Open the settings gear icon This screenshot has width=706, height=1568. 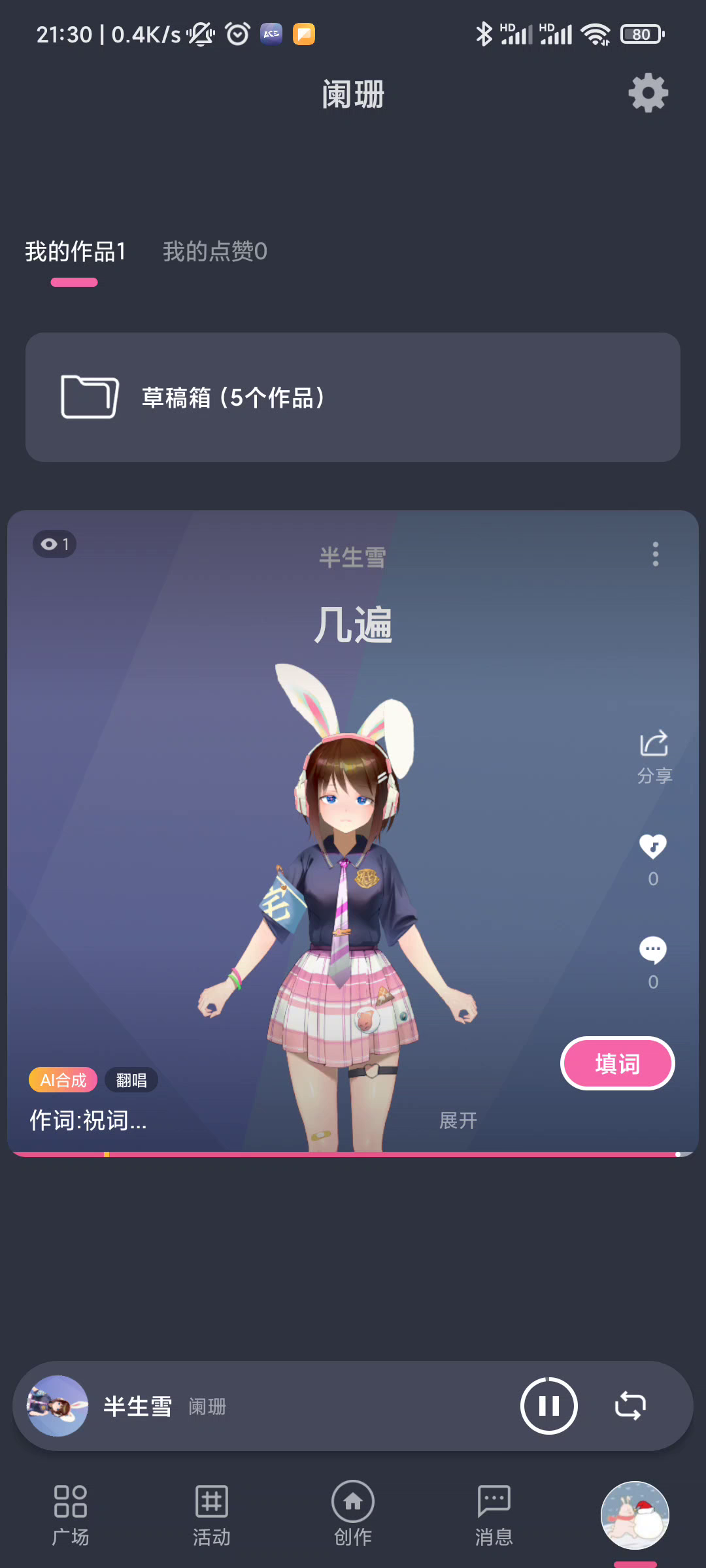pos(648,93)
